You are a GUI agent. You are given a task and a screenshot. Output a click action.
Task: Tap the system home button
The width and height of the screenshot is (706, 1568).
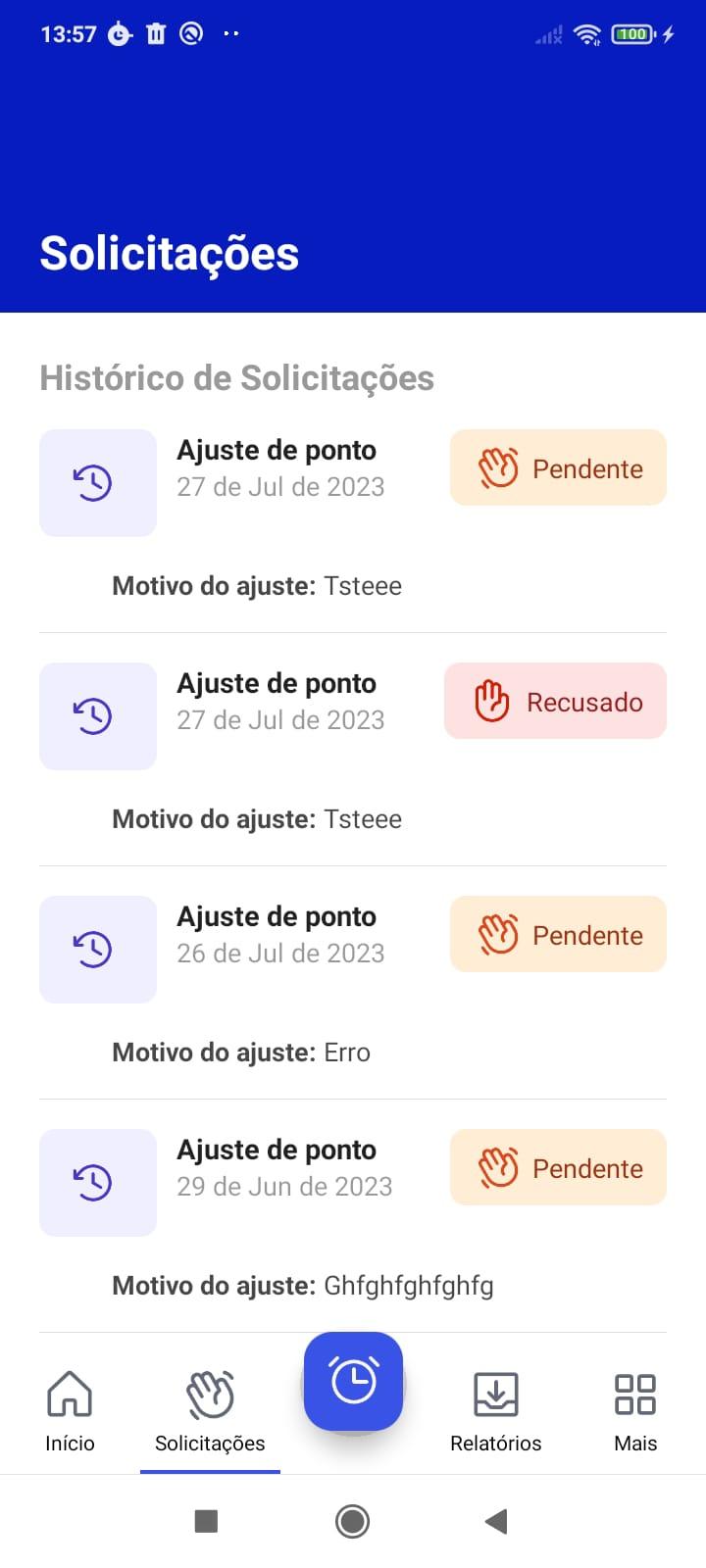[353, 1521]
